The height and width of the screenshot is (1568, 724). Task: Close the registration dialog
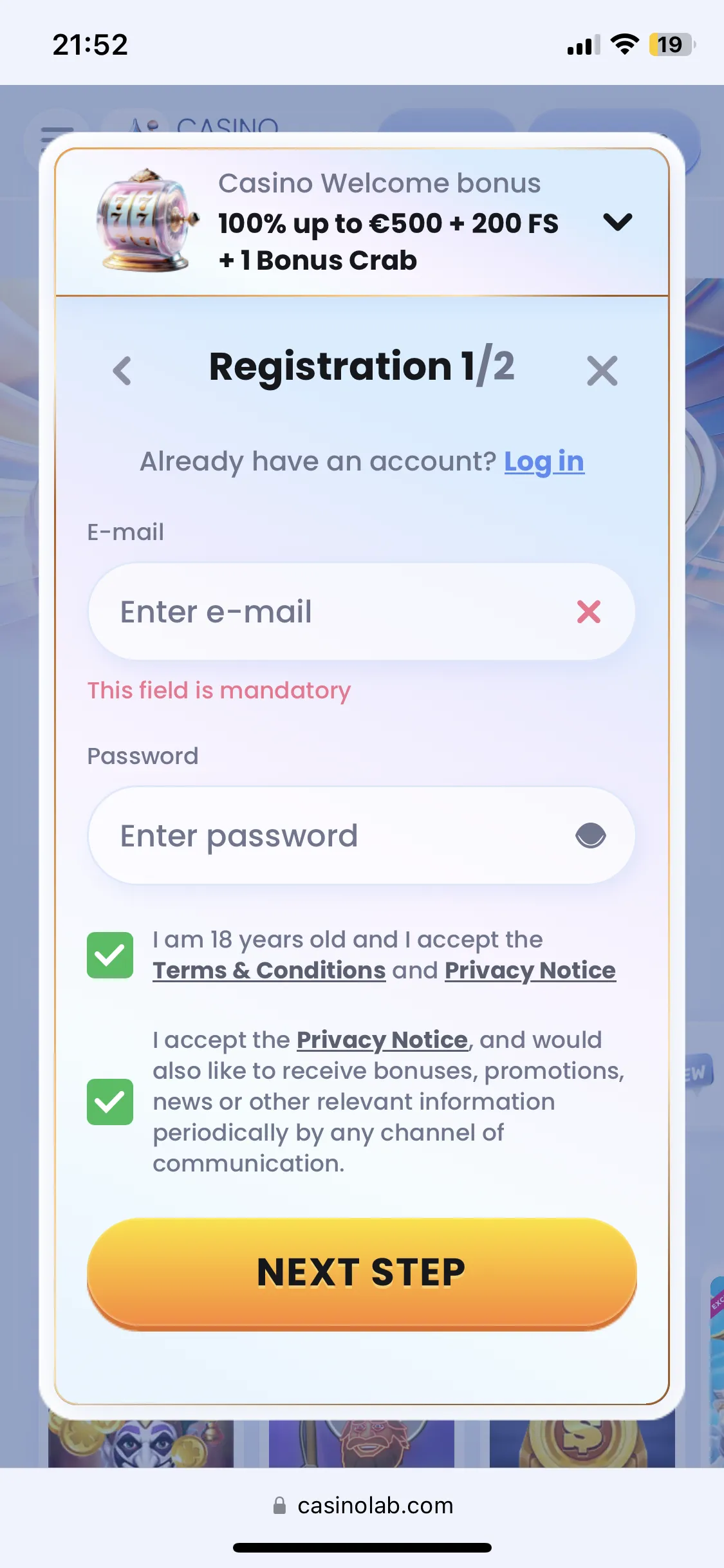(x=602, y=371)
